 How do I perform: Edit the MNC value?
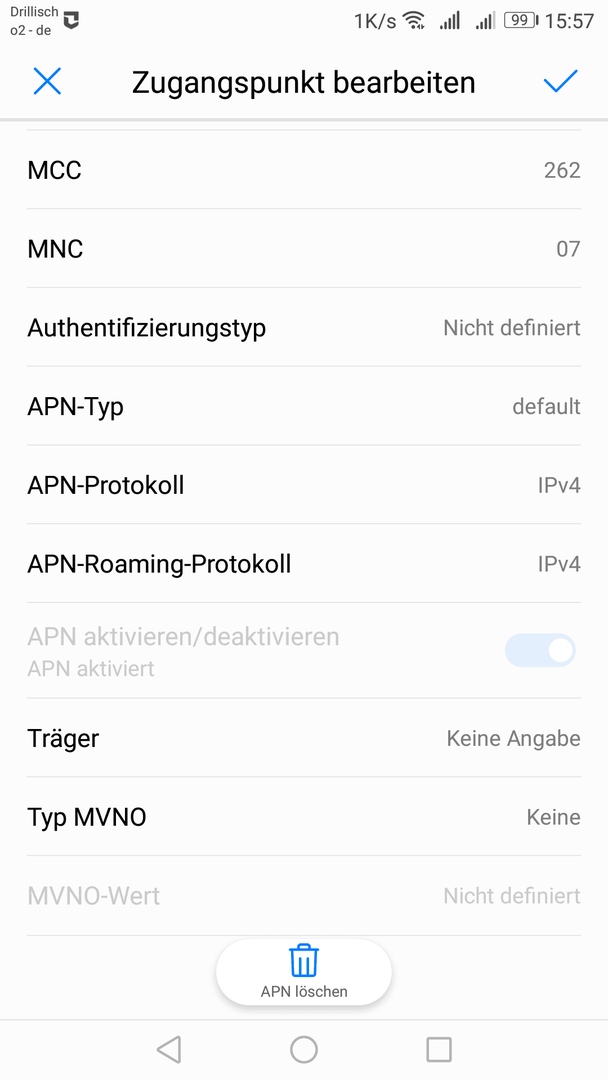tap(304, 249)
